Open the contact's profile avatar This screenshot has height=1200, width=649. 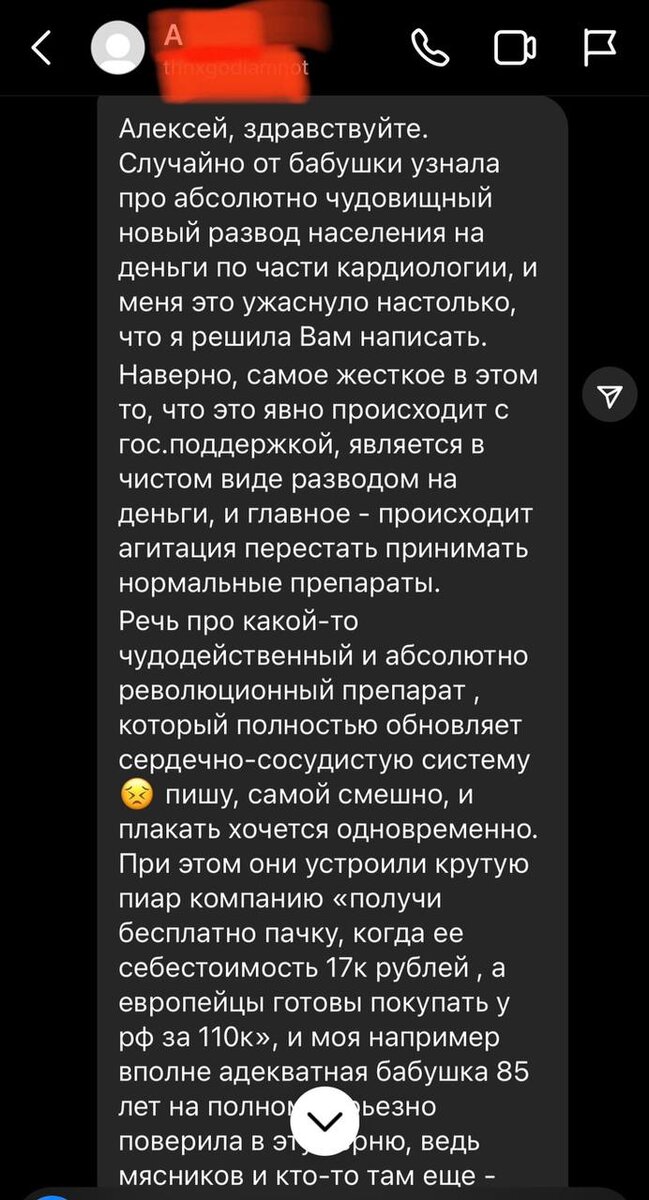(x=117, y=48)
